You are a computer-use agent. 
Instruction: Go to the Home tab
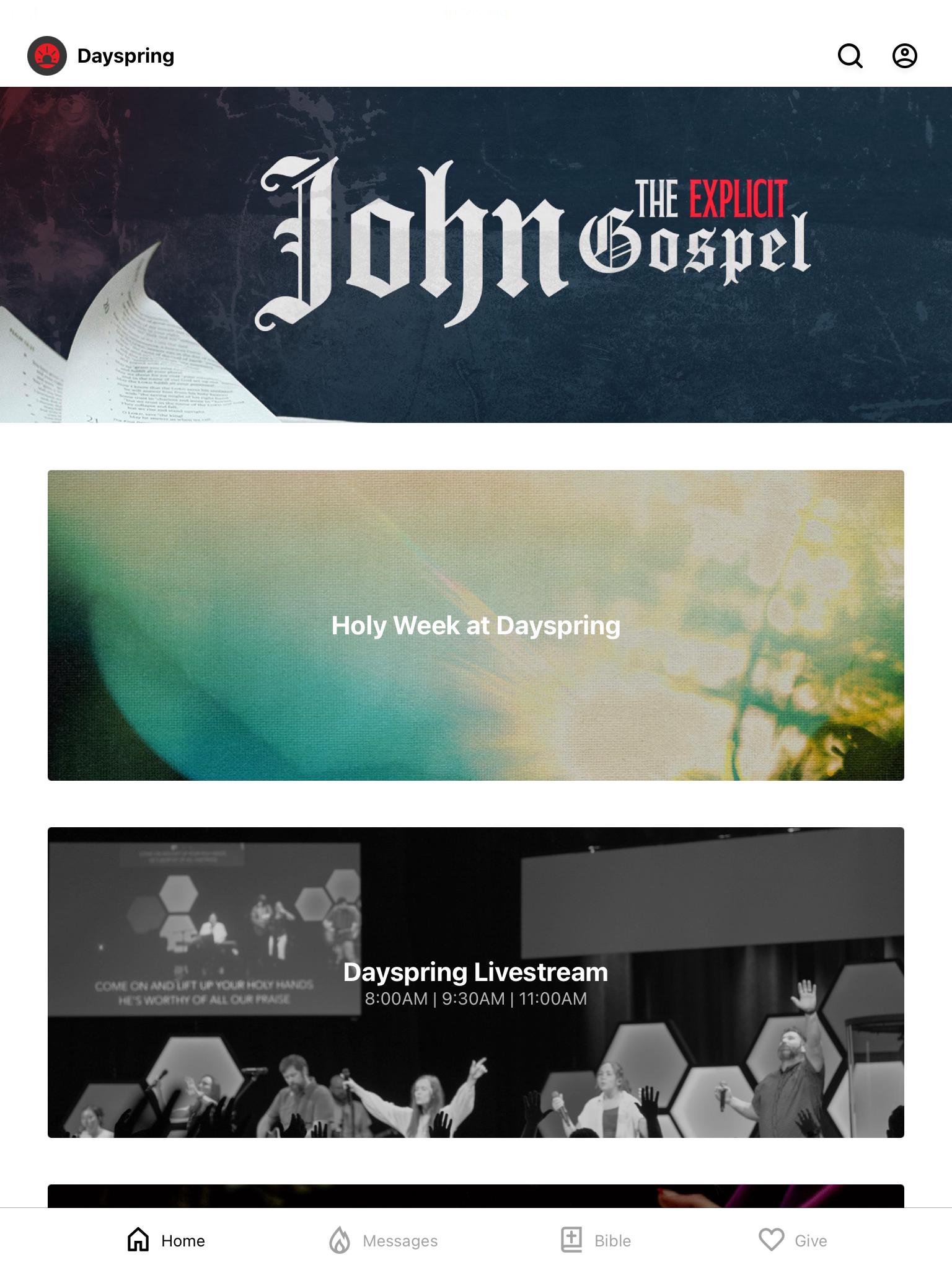166,1240
